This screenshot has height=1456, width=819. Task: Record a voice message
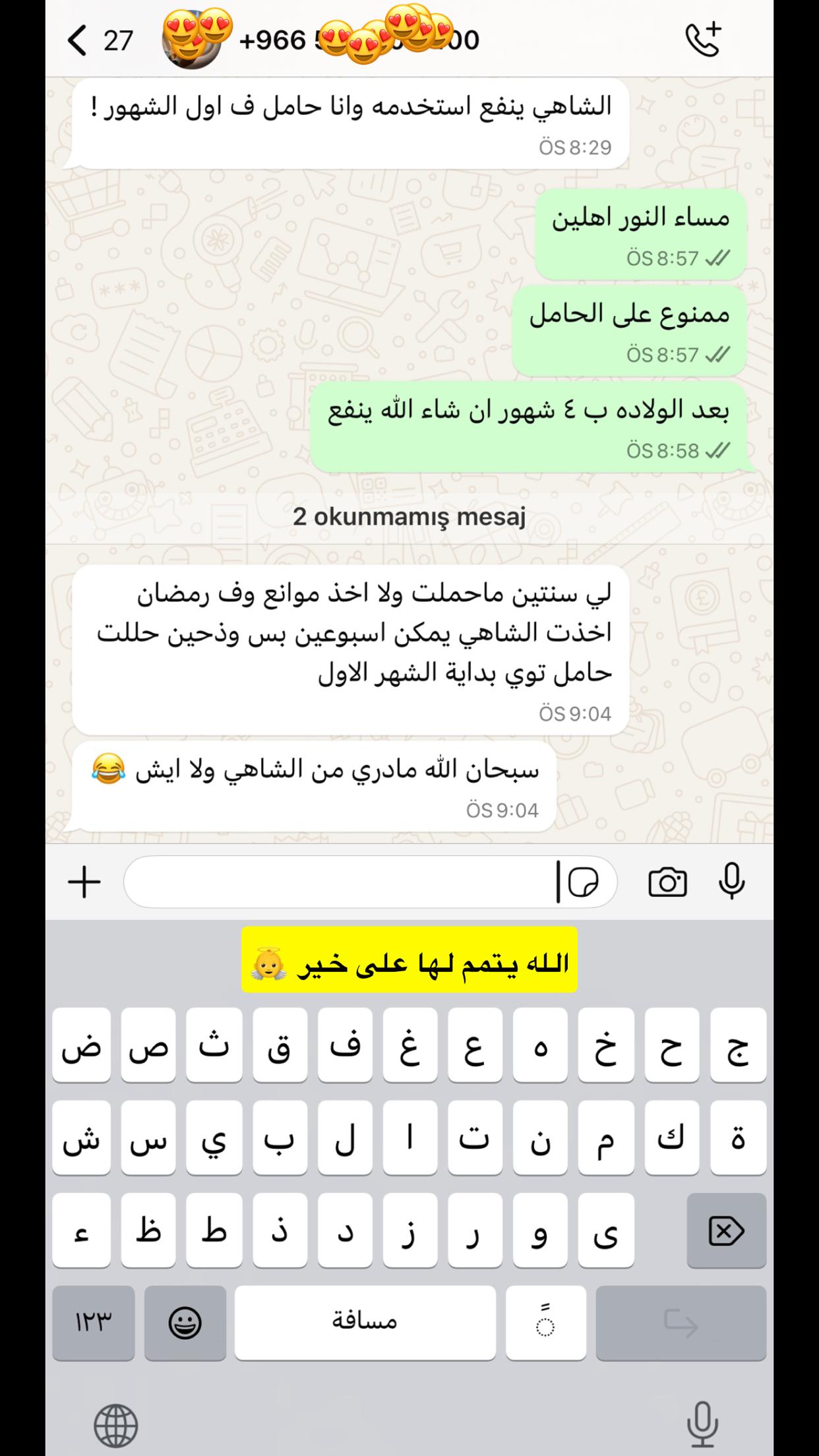pyautogui.click(x=731, y=882)
